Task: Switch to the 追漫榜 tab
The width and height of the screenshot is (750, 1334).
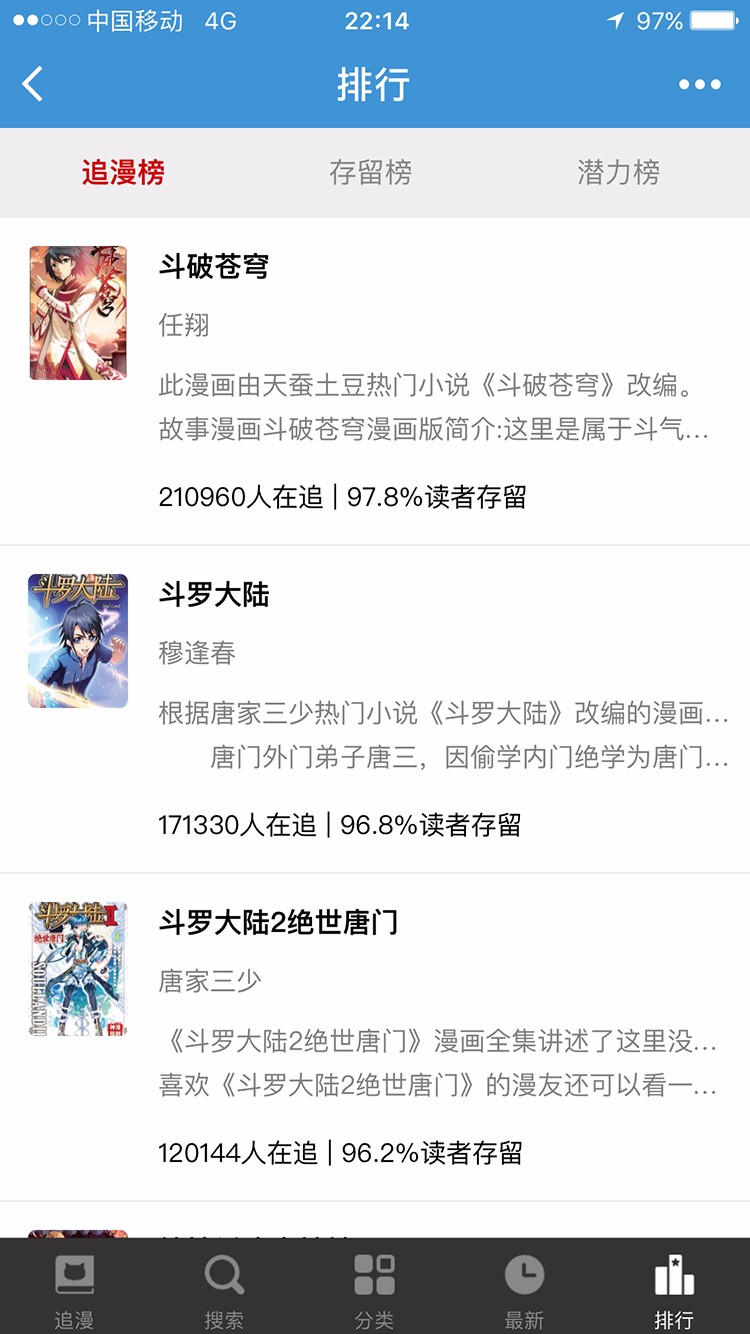Action: pos(123,173)
